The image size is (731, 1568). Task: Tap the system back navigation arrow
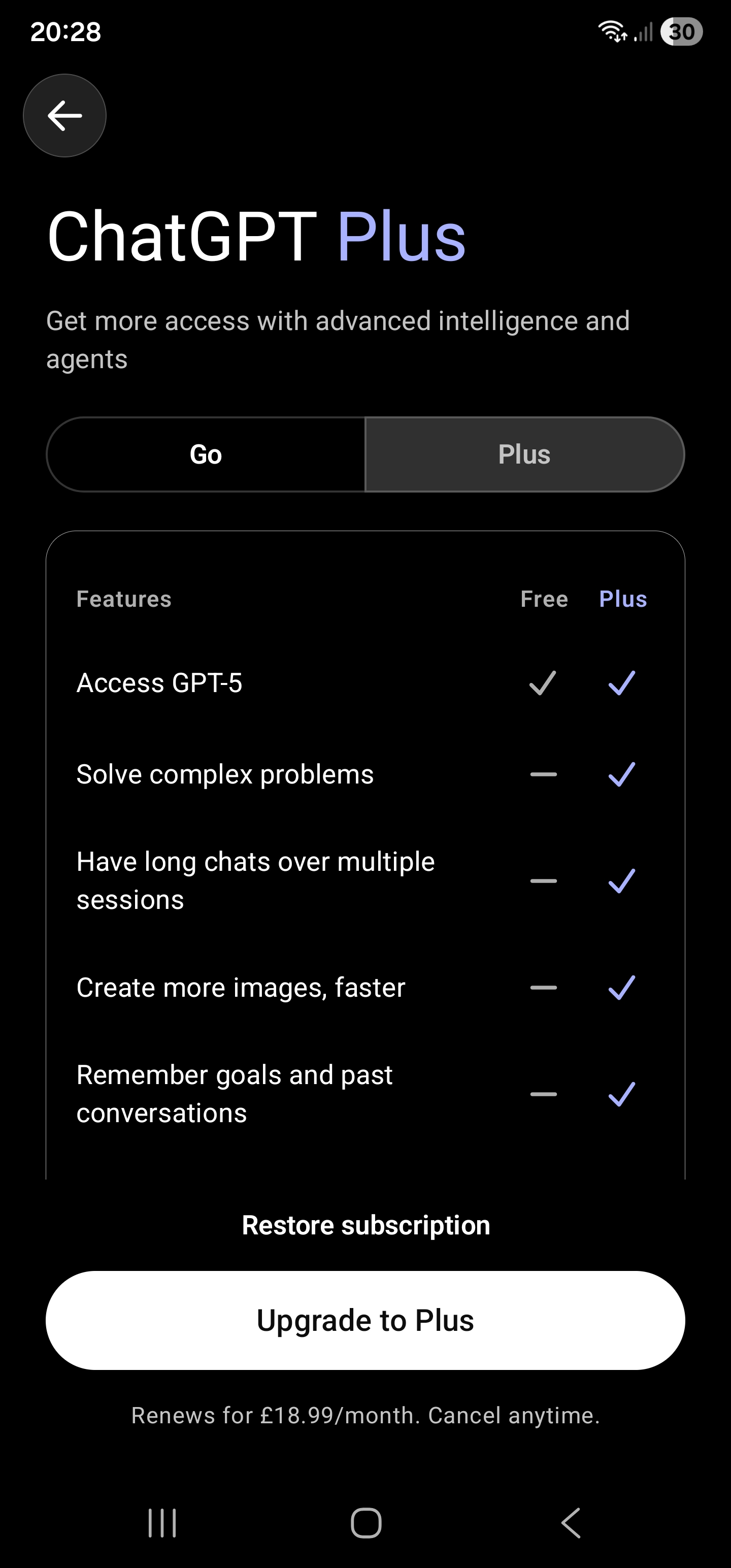[x=570, y=1522]
